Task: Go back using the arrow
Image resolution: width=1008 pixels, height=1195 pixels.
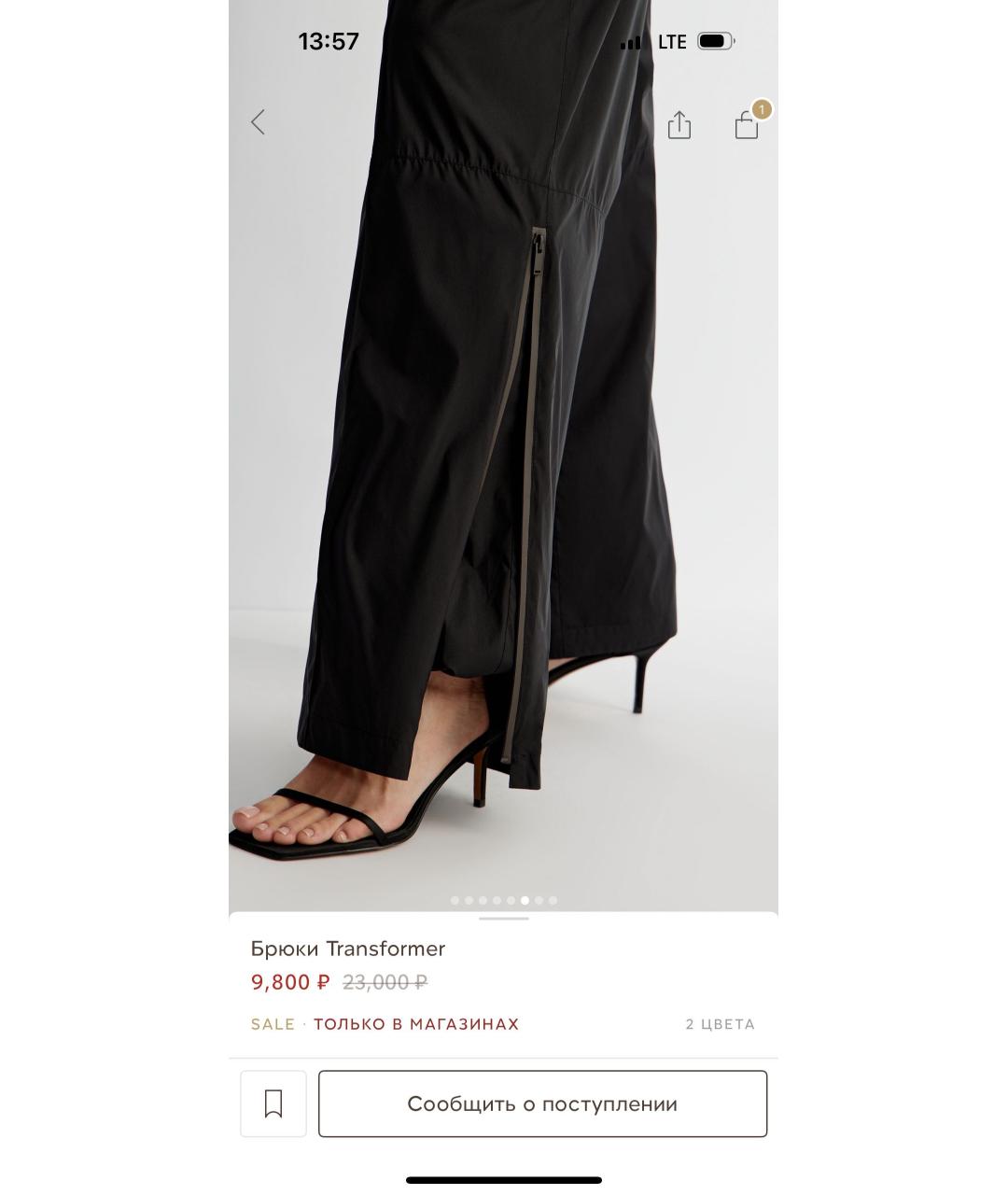Action: coord(259,122)
